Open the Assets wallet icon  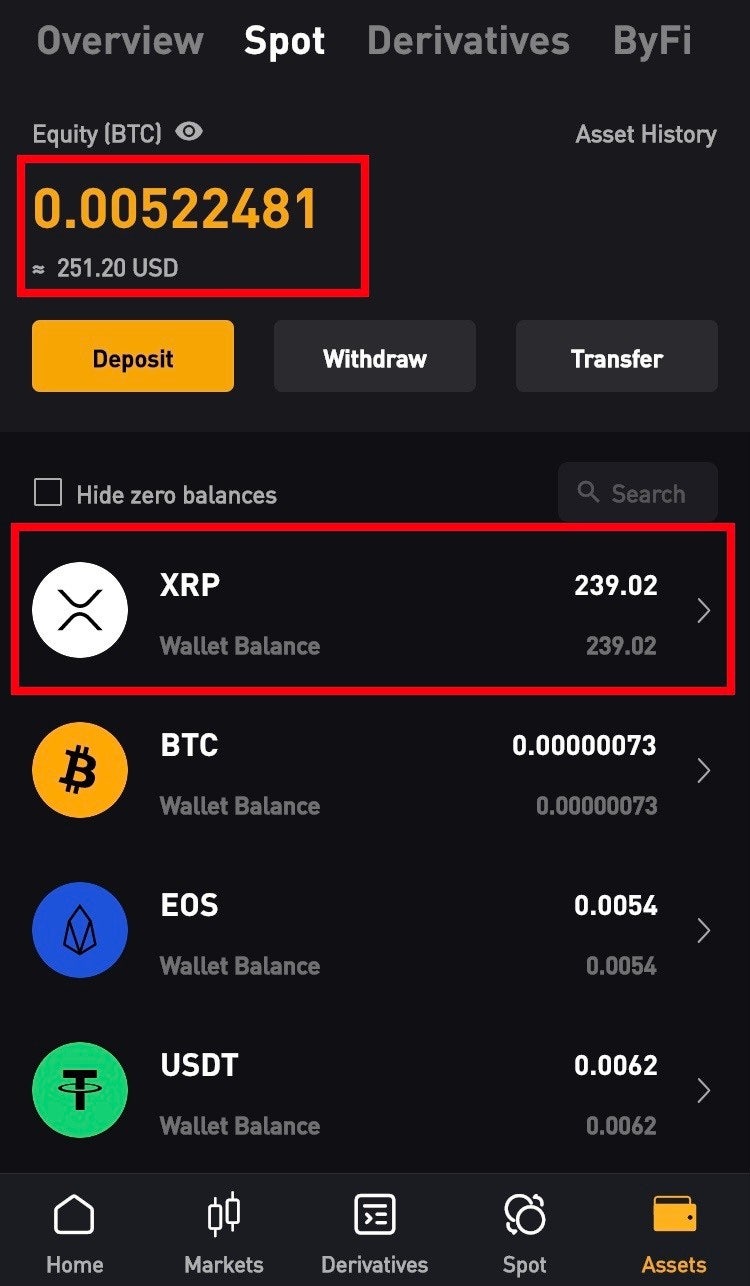(x=674, y=1215)
